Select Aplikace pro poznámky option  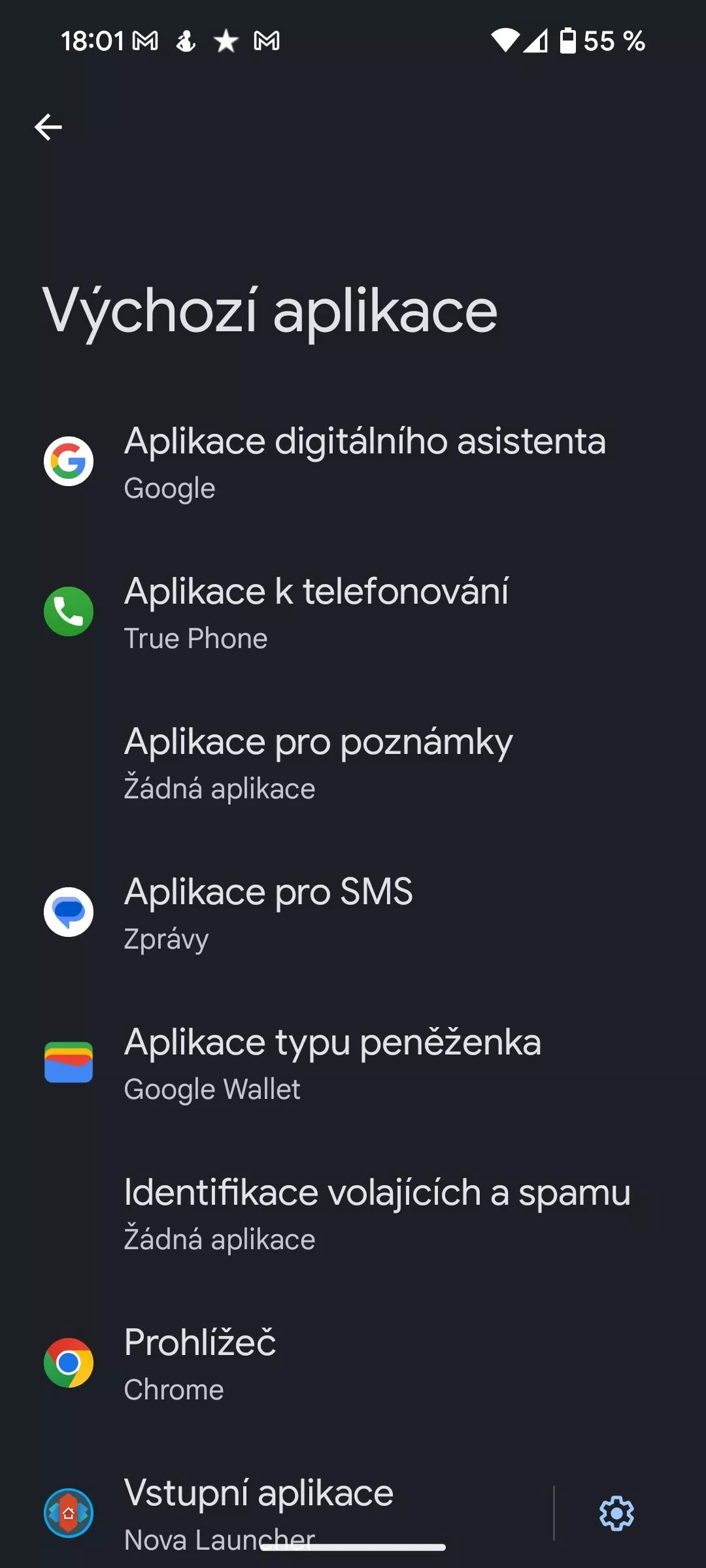click(x=353, y=762)
